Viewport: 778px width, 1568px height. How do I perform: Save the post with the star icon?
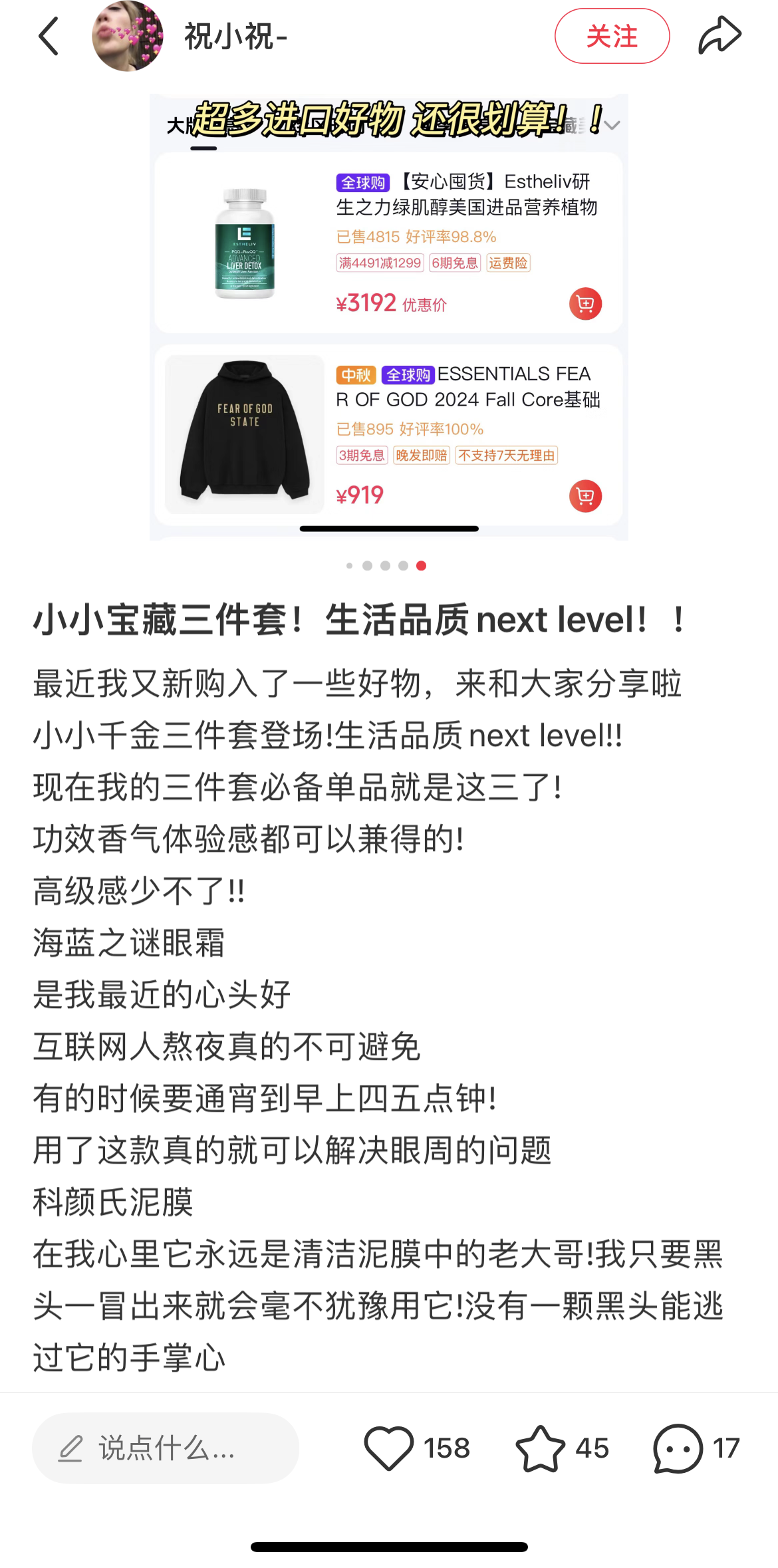click(x=540, y=1448)
